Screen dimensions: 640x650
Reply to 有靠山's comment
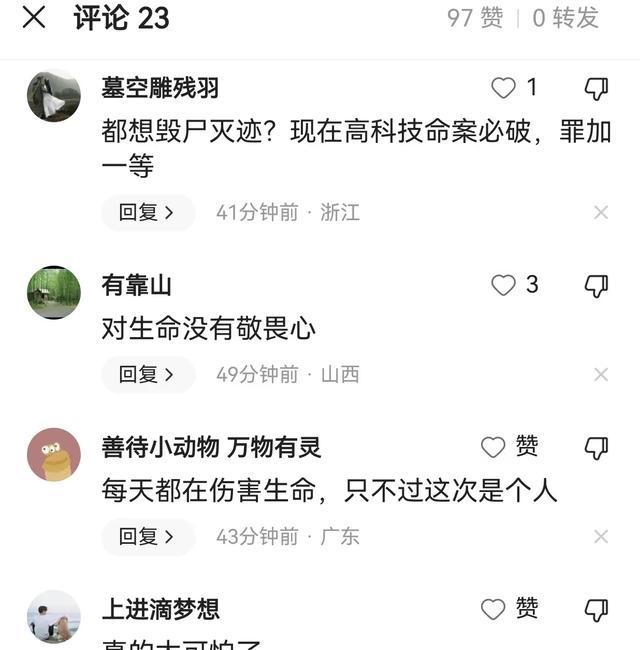coord(147,374)
